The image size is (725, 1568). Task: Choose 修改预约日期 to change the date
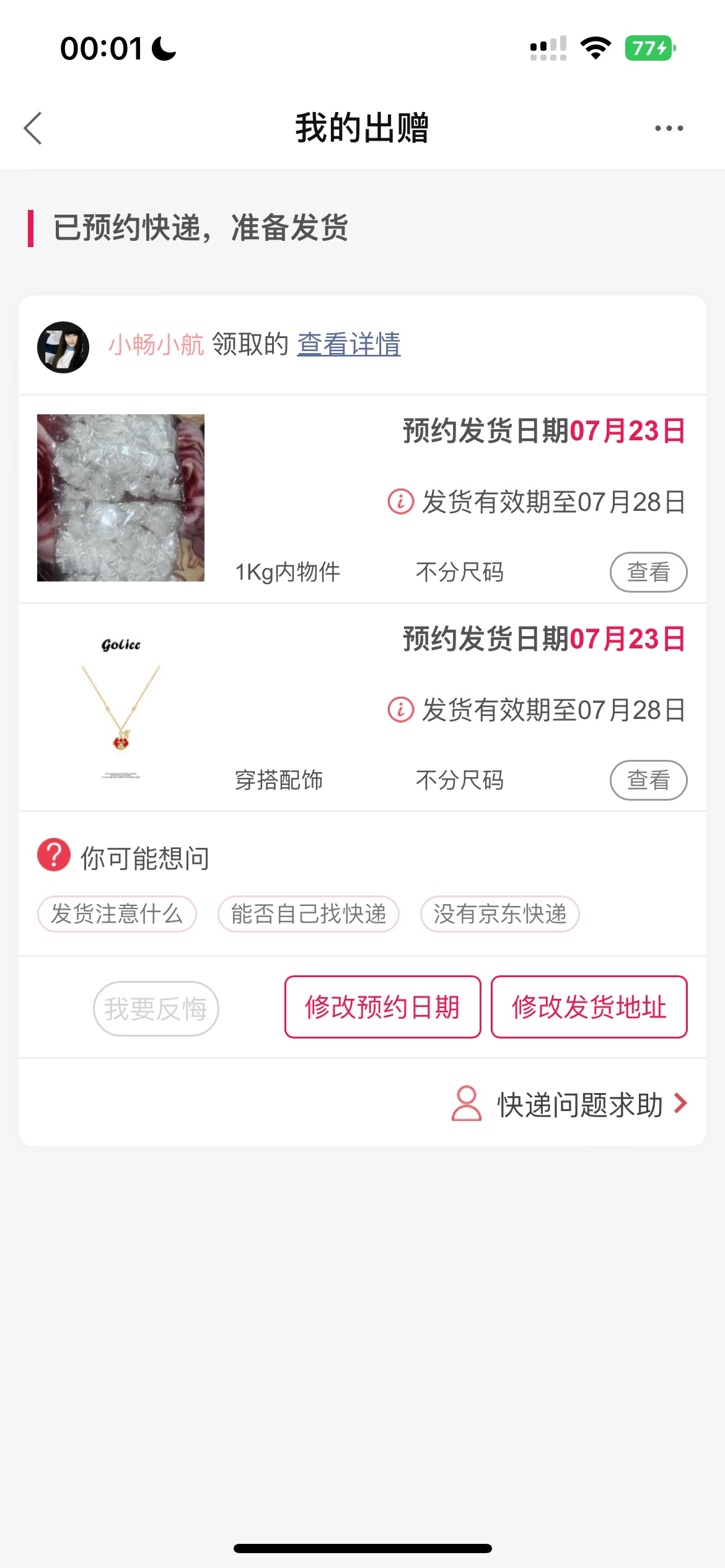382,1007
